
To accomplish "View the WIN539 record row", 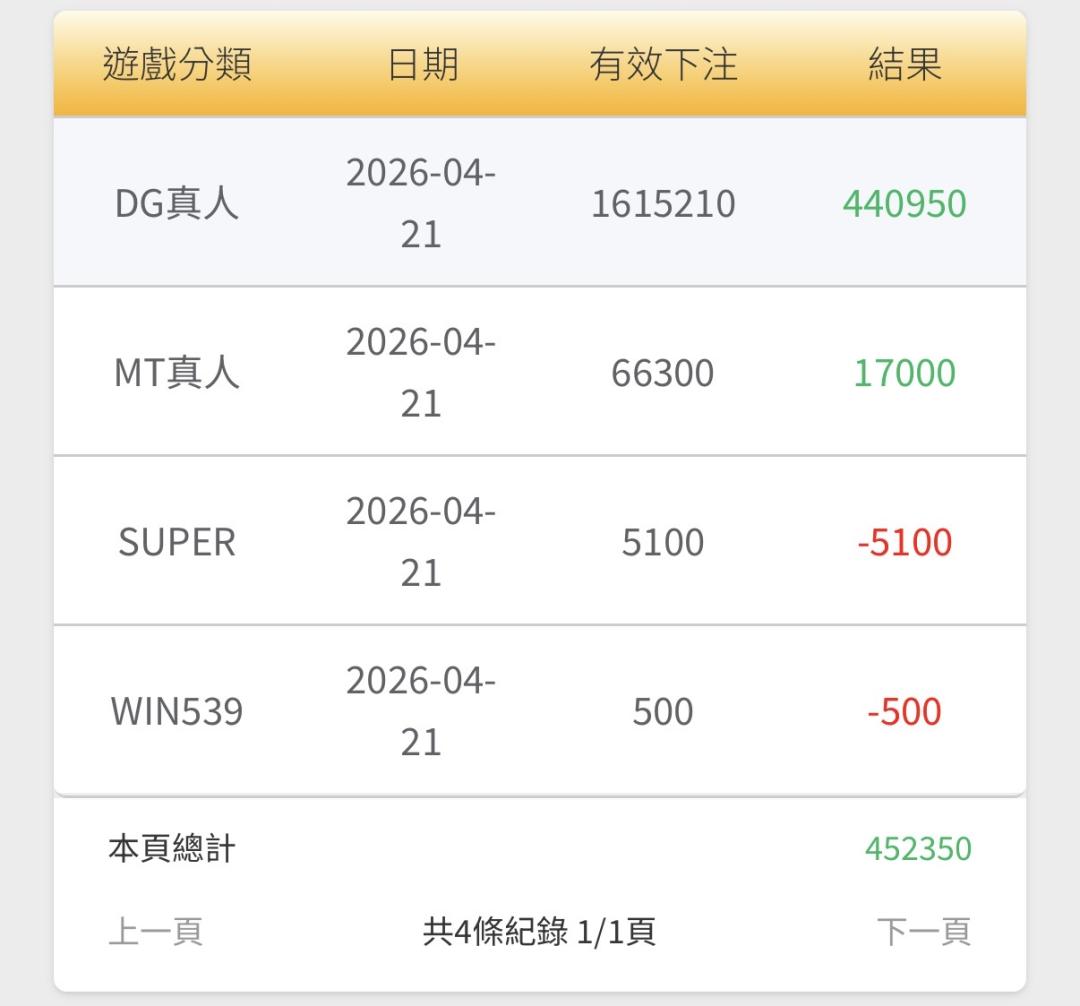I will (540, 711).
